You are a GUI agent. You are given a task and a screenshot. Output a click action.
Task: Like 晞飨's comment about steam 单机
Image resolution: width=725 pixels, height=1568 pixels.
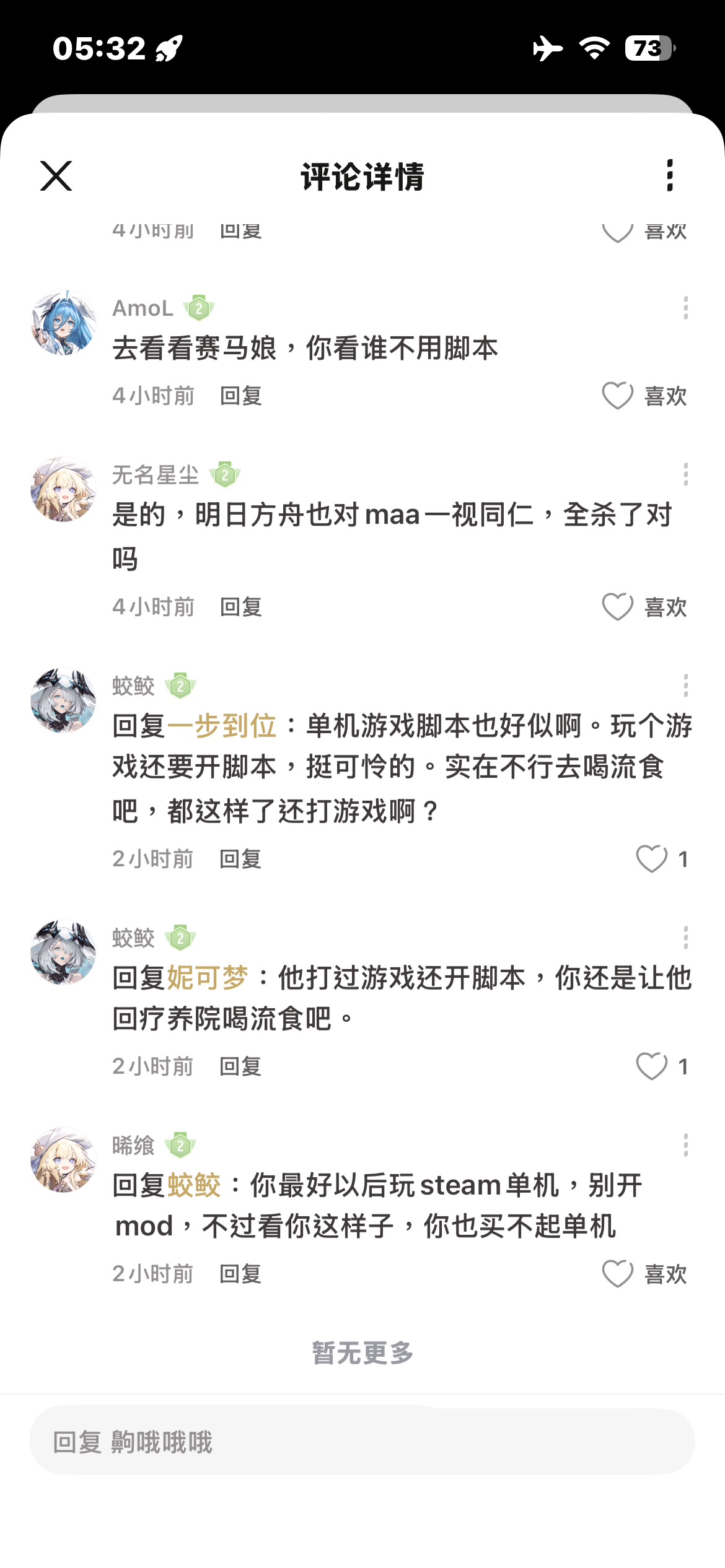[x=618, y=1274]
